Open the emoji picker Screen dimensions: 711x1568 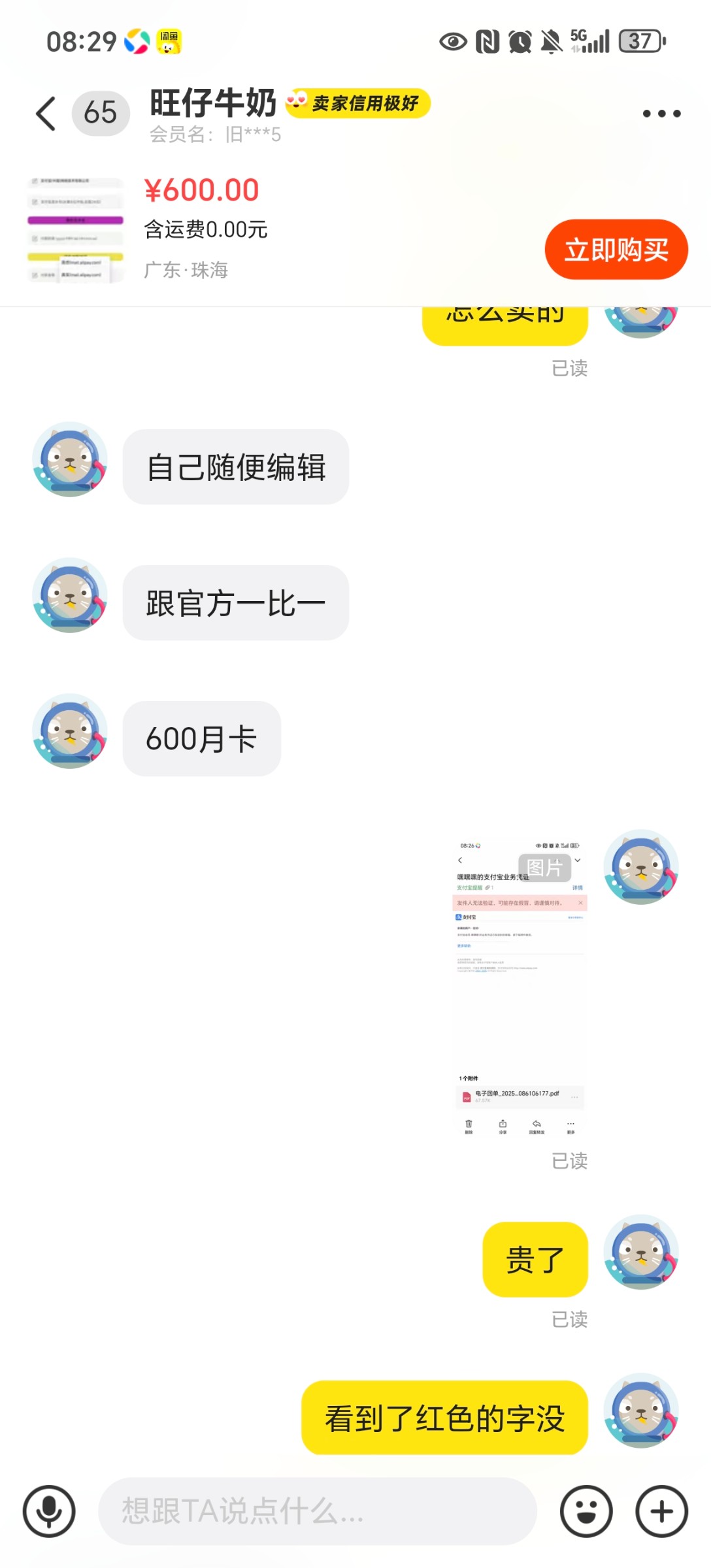586,1511
